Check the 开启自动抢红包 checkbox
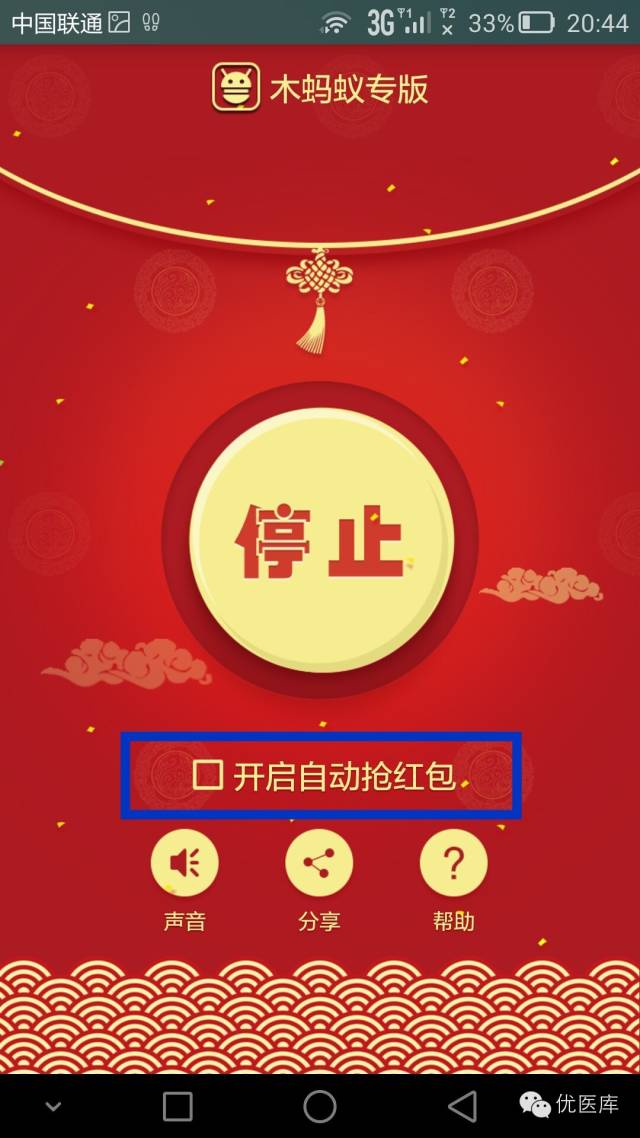This screenshot has height=1138, width=640. coord(208,775)
